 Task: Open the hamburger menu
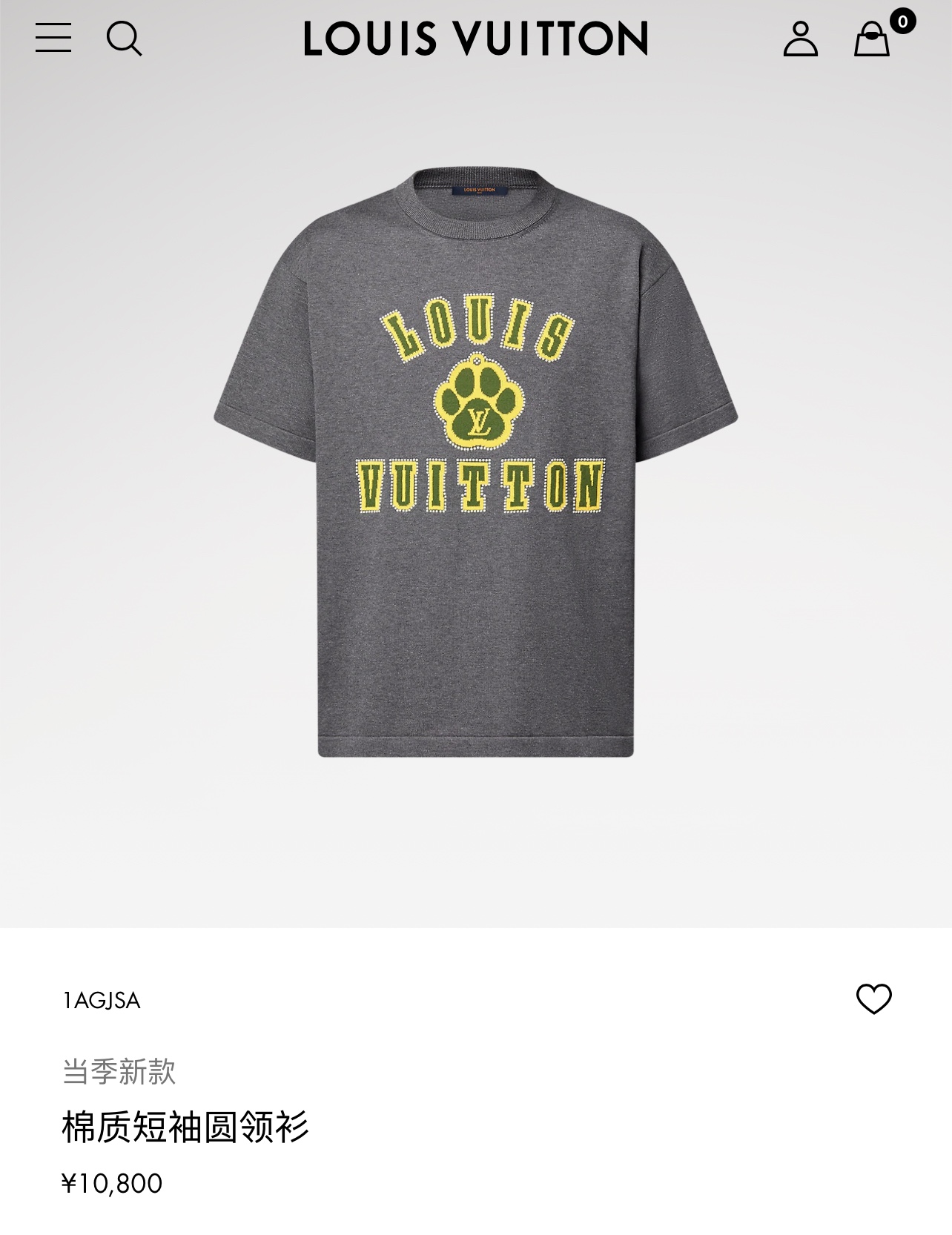53,38
